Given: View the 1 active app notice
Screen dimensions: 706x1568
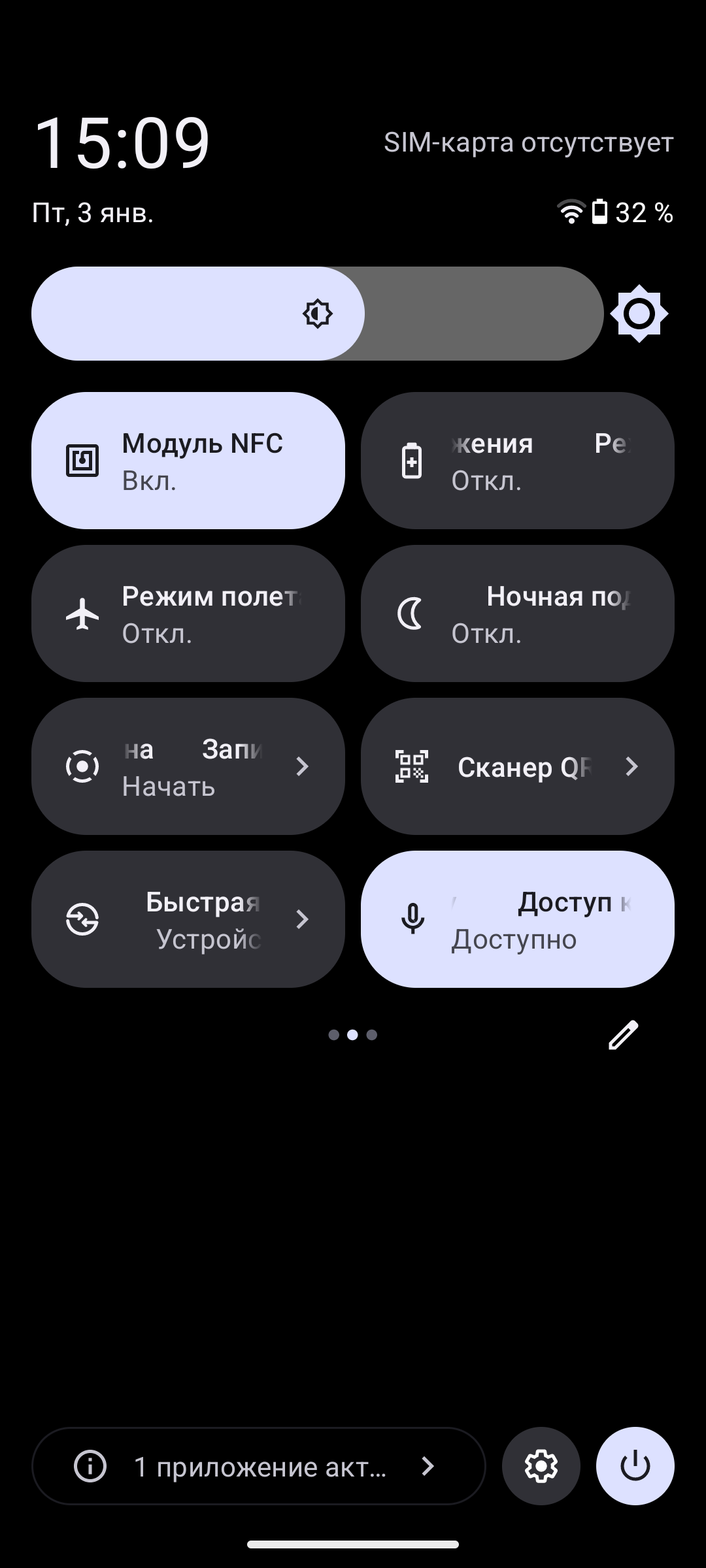Looking at the screenshot, I should click(x=259, y=1466).
